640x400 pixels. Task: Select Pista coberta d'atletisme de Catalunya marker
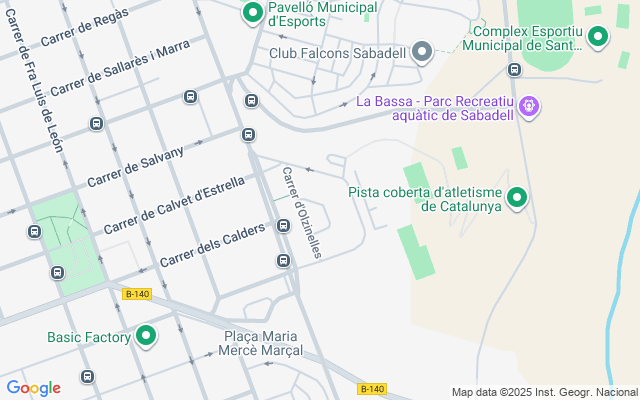pos(517,198)
